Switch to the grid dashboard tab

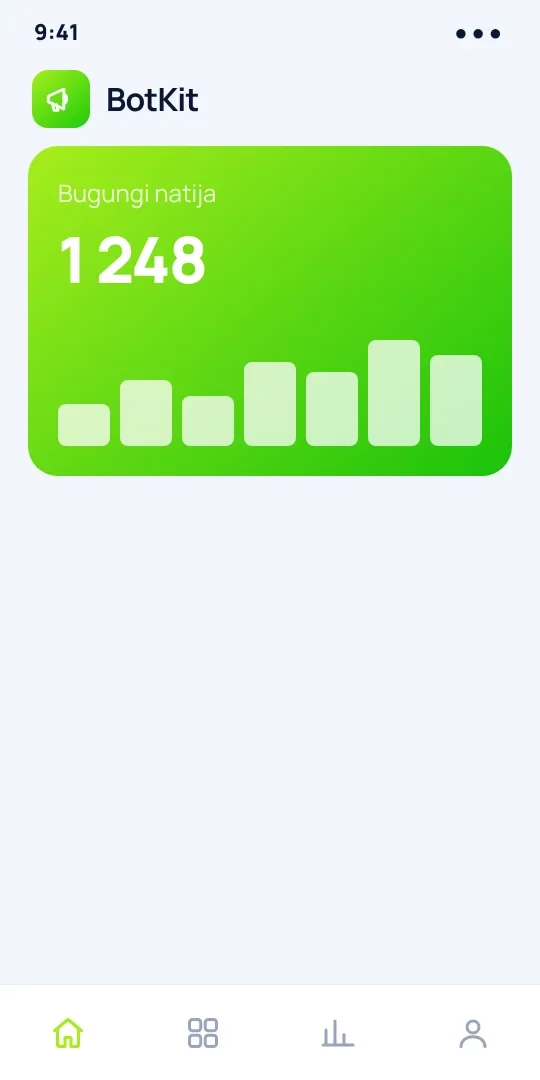pyautogui.click(x=202, y=1033)
